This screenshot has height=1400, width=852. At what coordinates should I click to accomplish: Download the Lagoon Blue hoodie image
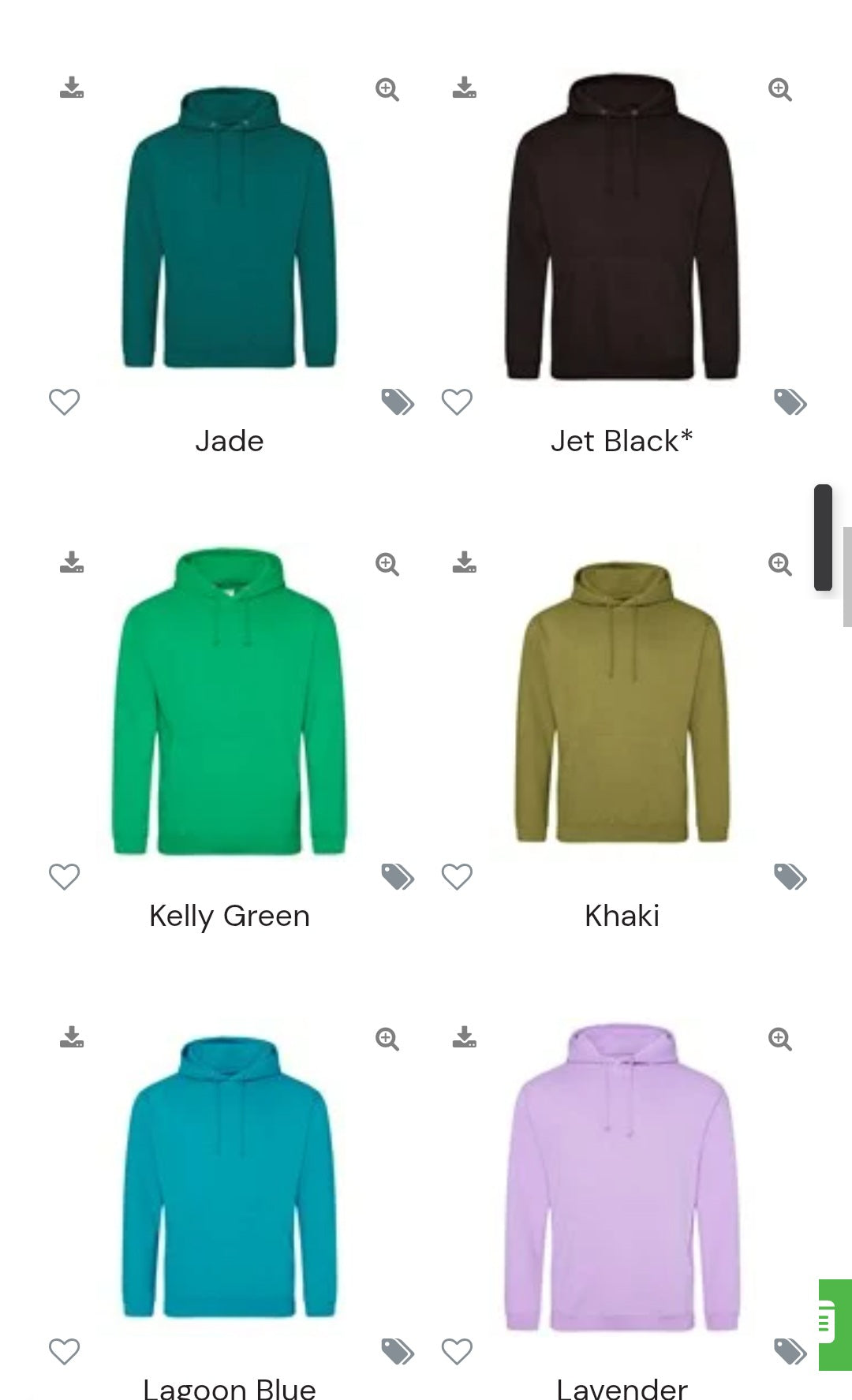tap(71, 1038)
